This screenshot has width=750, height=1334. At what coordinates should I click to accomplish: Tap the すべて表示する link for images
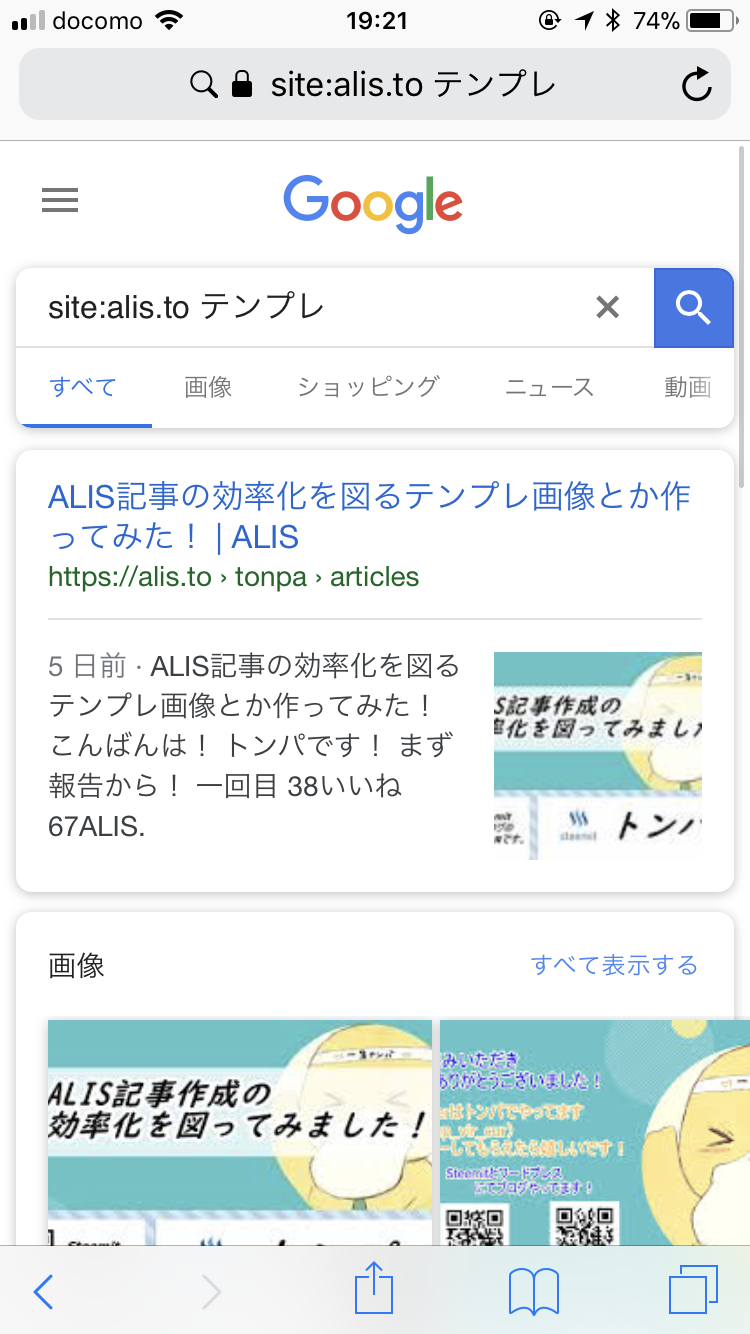point(614,965)
